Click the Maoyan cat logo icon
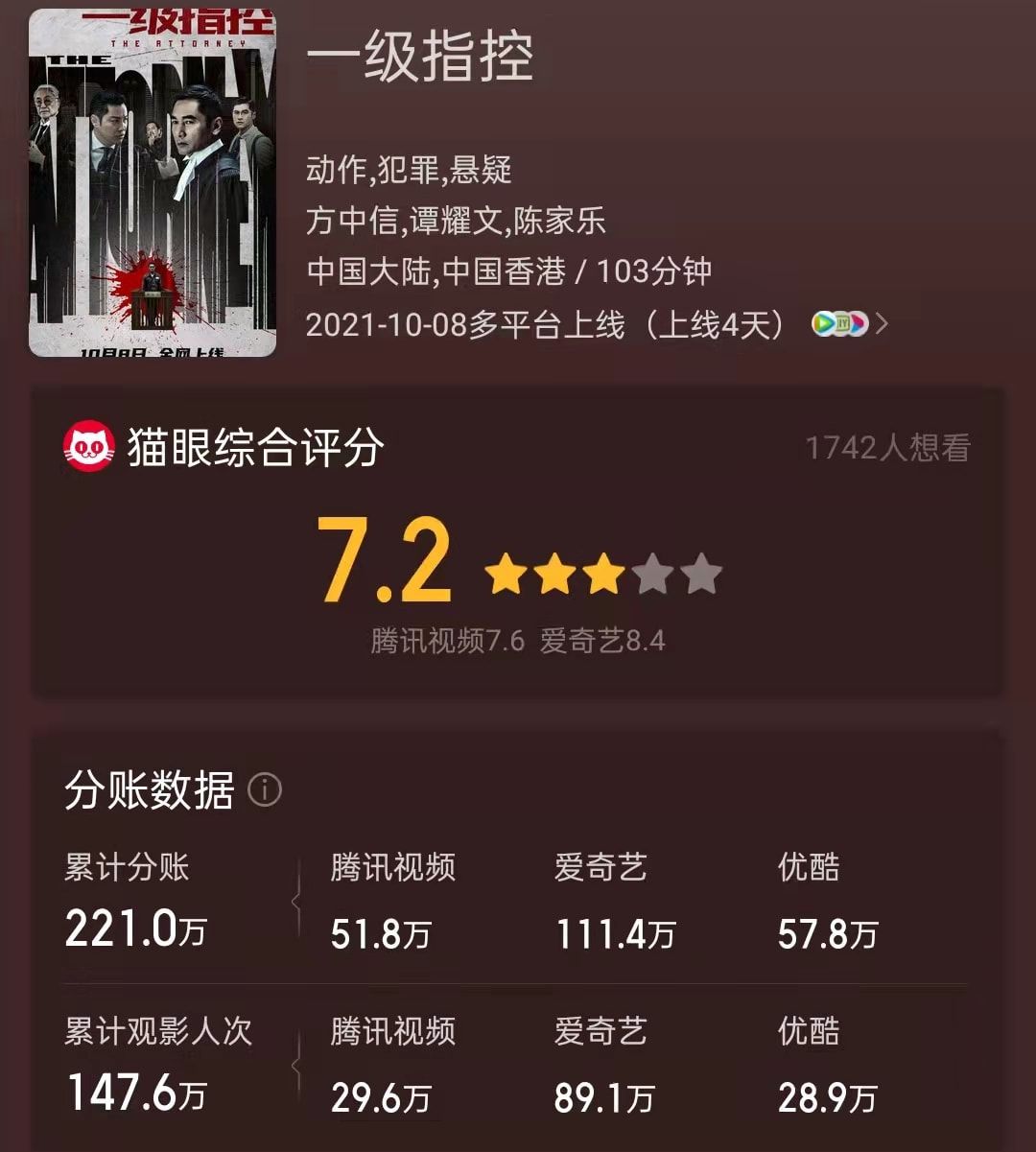The height and width of the screenshot is (1152, 1036). (88, 445)
